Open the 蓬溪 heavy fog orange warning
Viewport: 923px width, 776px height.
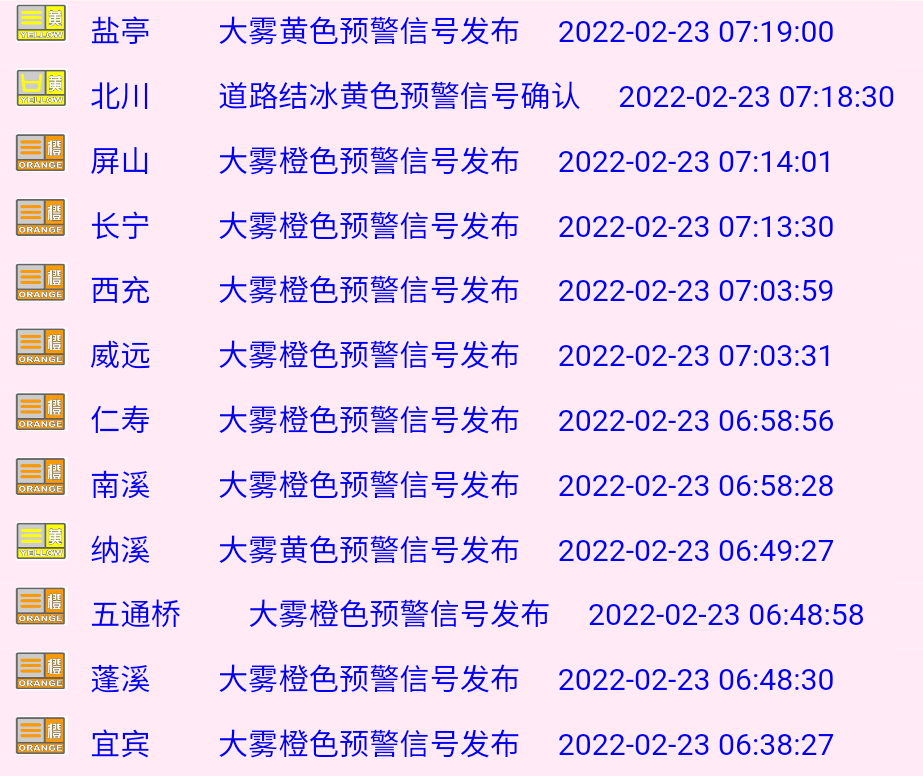pyautogui.click(x=368, y=680)
